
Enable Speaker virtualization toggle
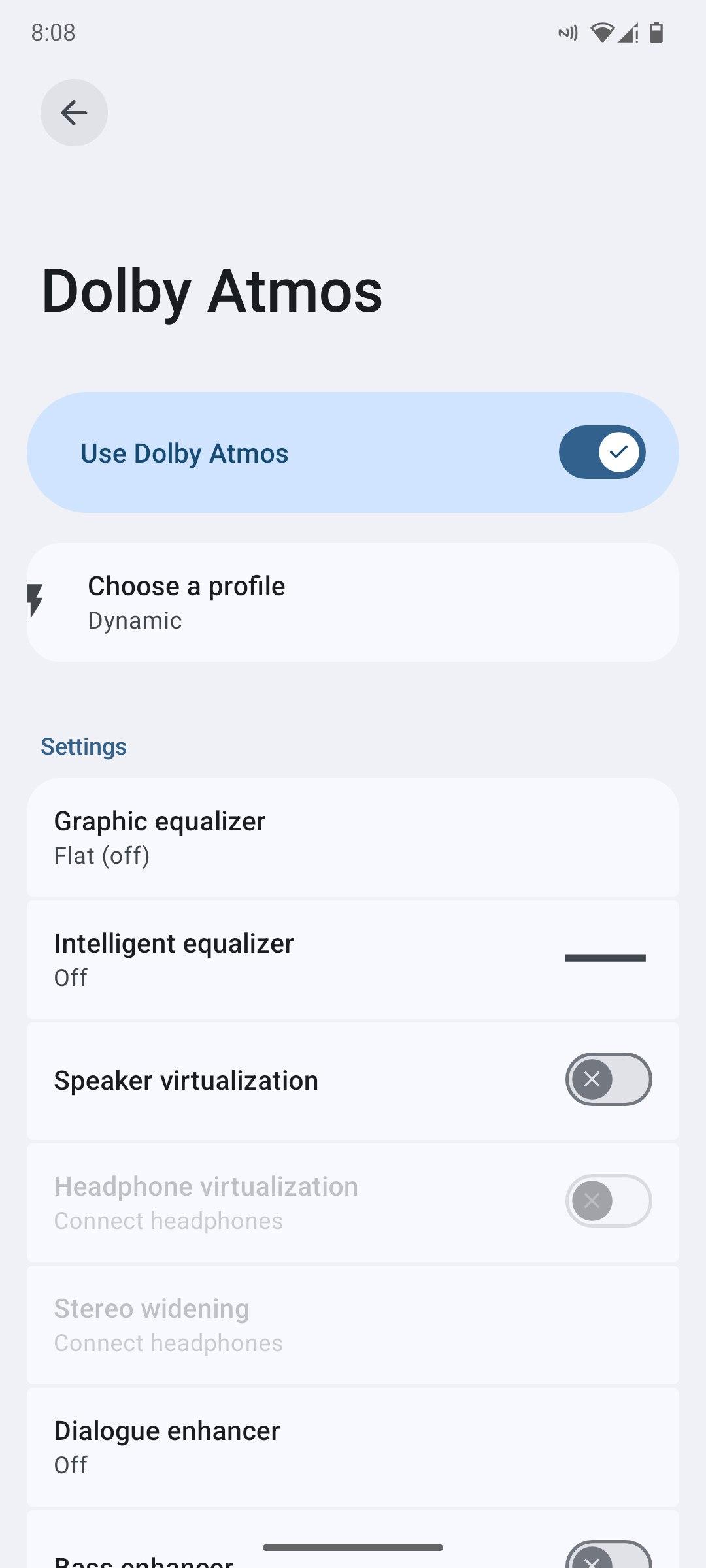[x=608, y=1079]
